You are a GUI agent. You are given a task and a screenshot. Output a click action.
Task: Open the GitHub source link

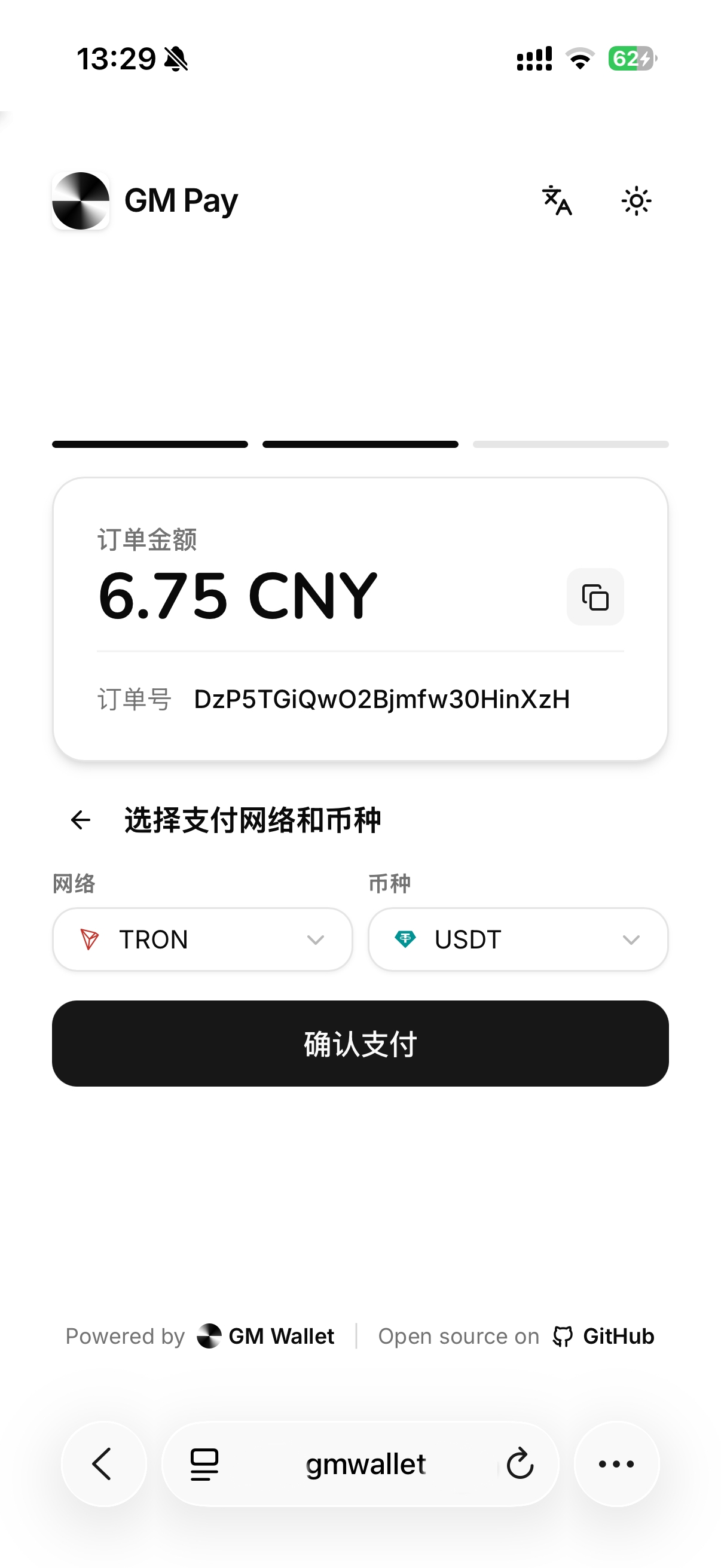pyautogui.click(x=604, y=1336)
